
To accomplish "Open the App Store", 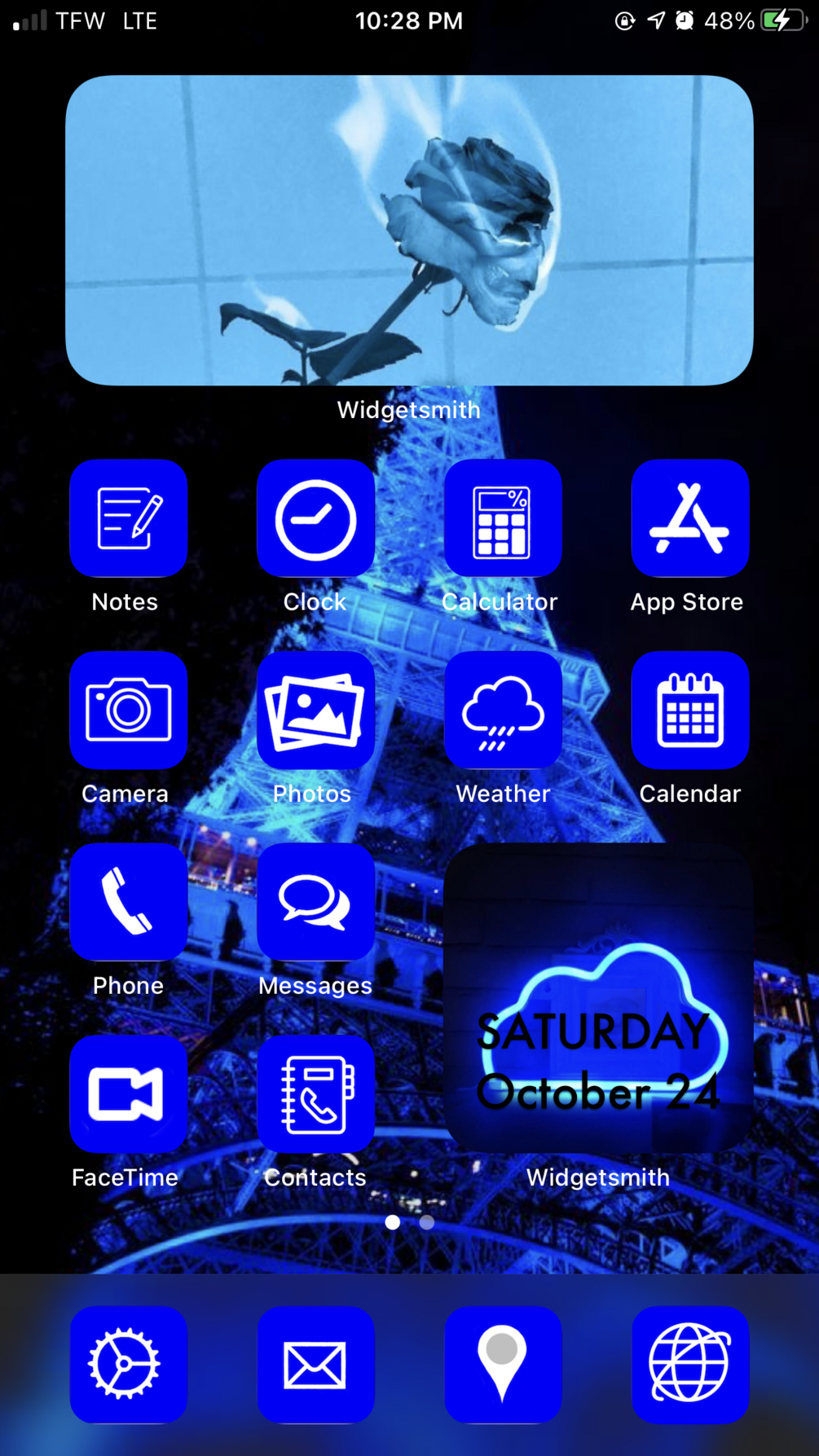I will [x=690, y=518].
